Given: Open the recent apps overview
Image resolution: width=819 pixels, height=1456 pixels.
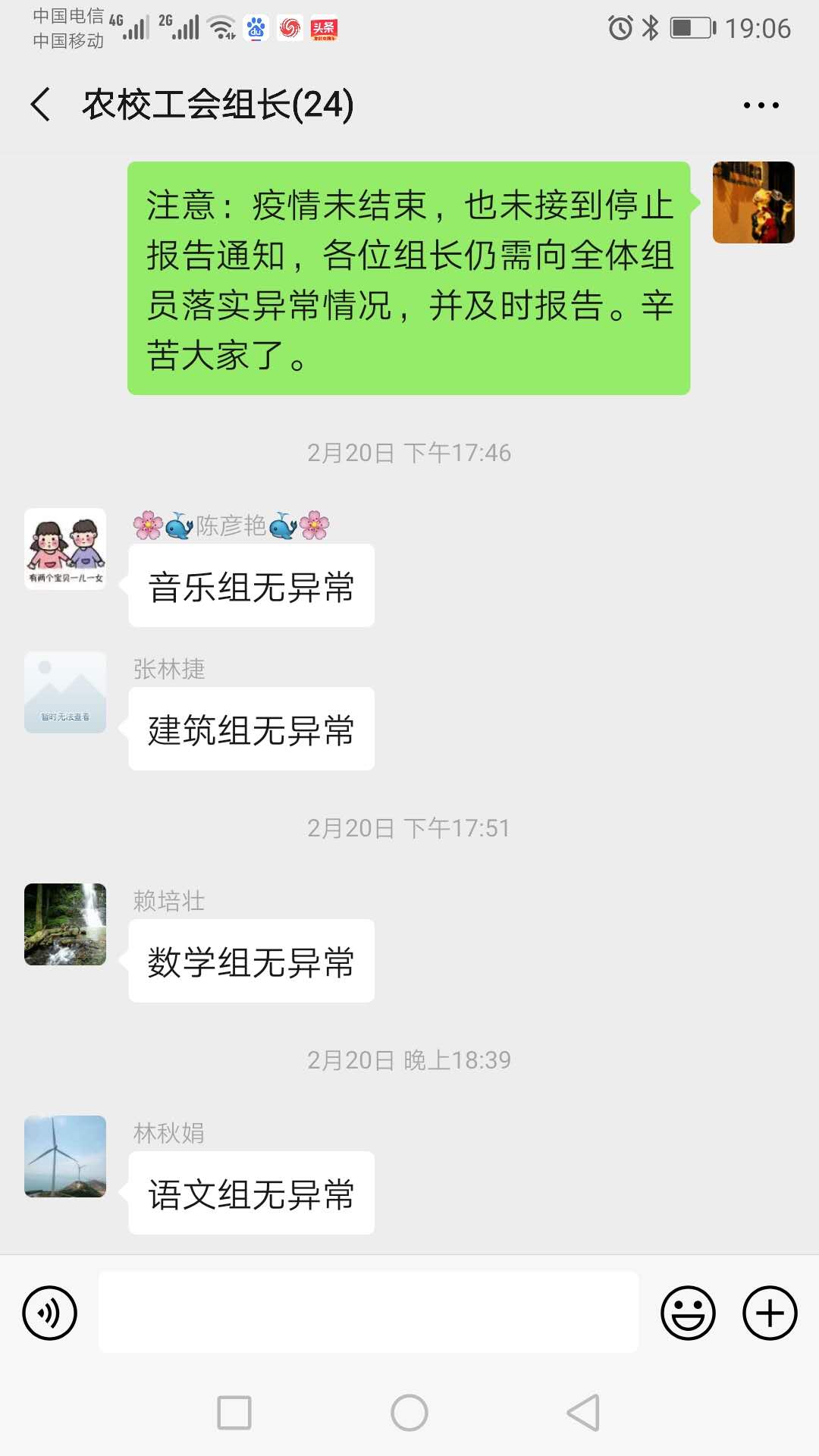Looking at the screenshot, I should tap(234, 1413).
